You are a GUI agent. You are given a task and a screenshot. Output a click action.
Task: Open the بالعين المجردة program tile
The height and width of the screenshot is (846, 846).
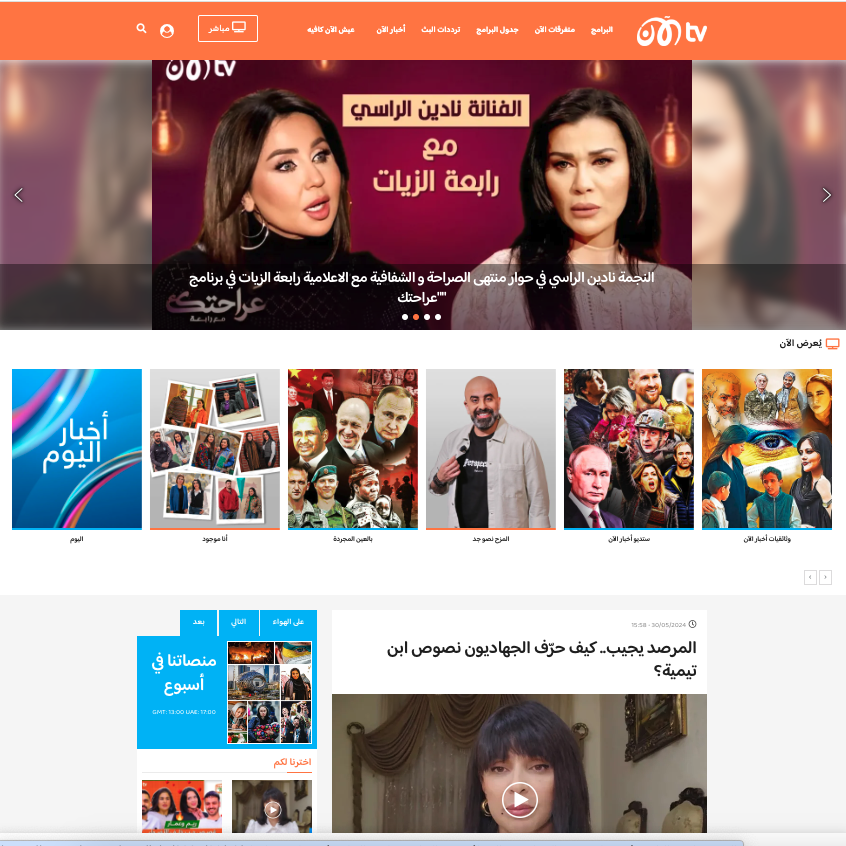pyautogui.click(x=353, y=448)
